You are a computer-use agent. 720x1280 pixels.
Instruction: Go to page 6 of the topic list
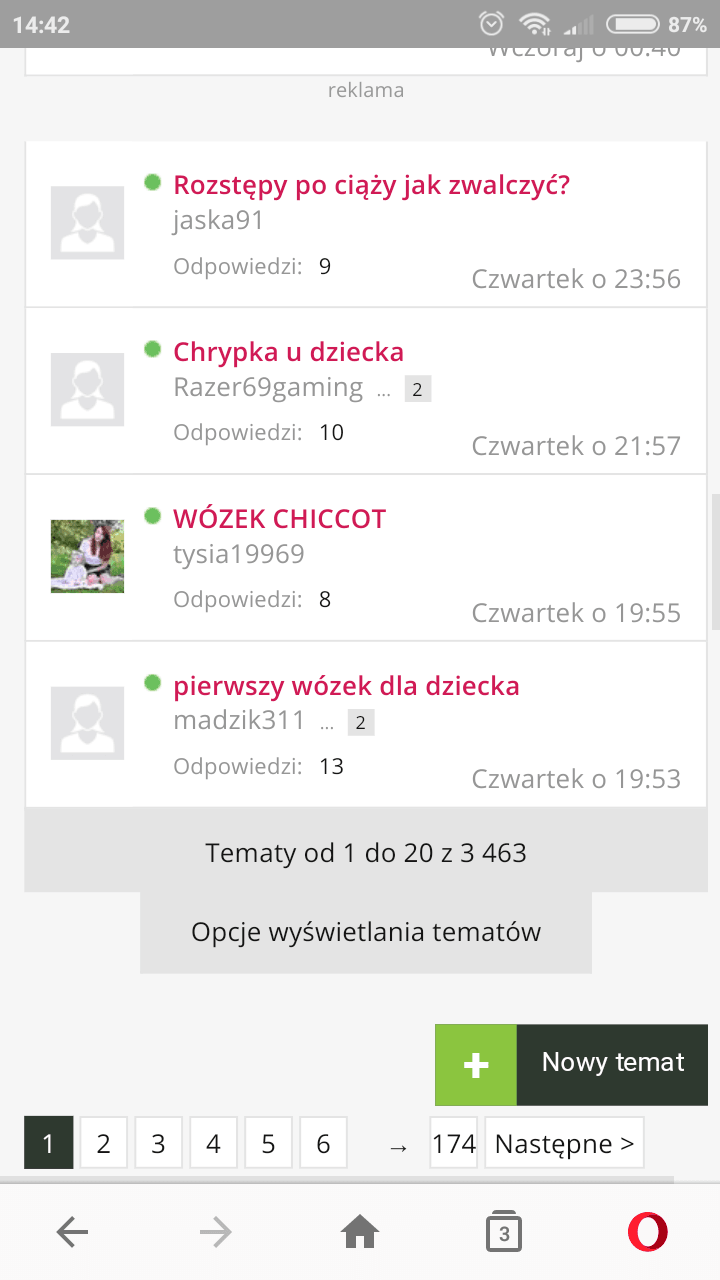pyautogui.click(x=323, y=1143)
